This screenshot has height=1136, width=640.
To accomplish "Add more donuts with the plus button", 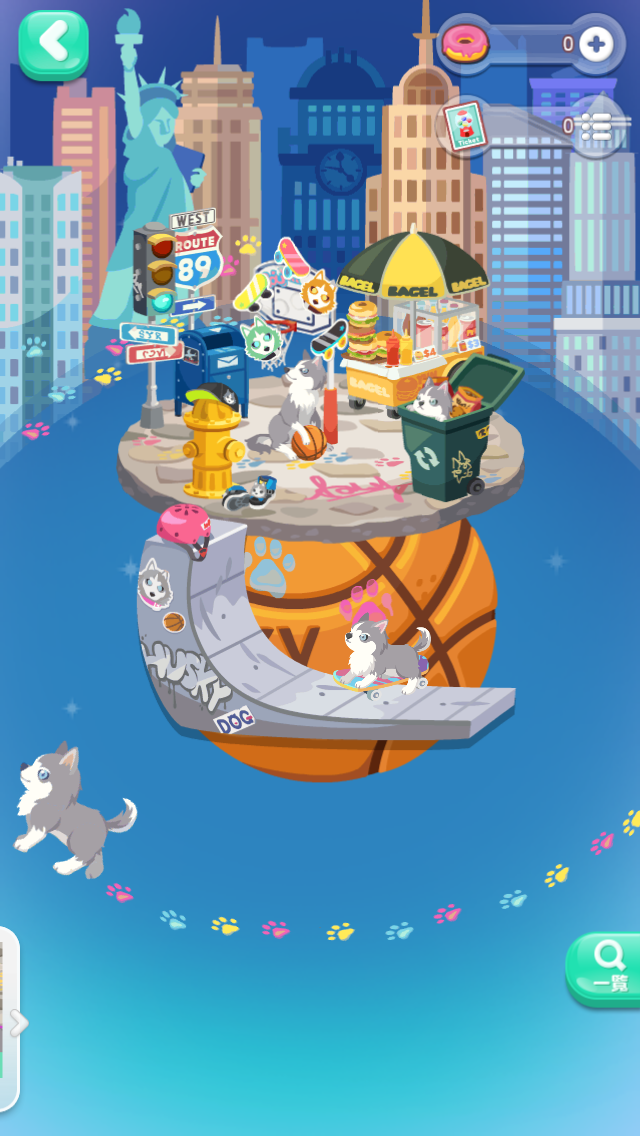I will point(596,43).
